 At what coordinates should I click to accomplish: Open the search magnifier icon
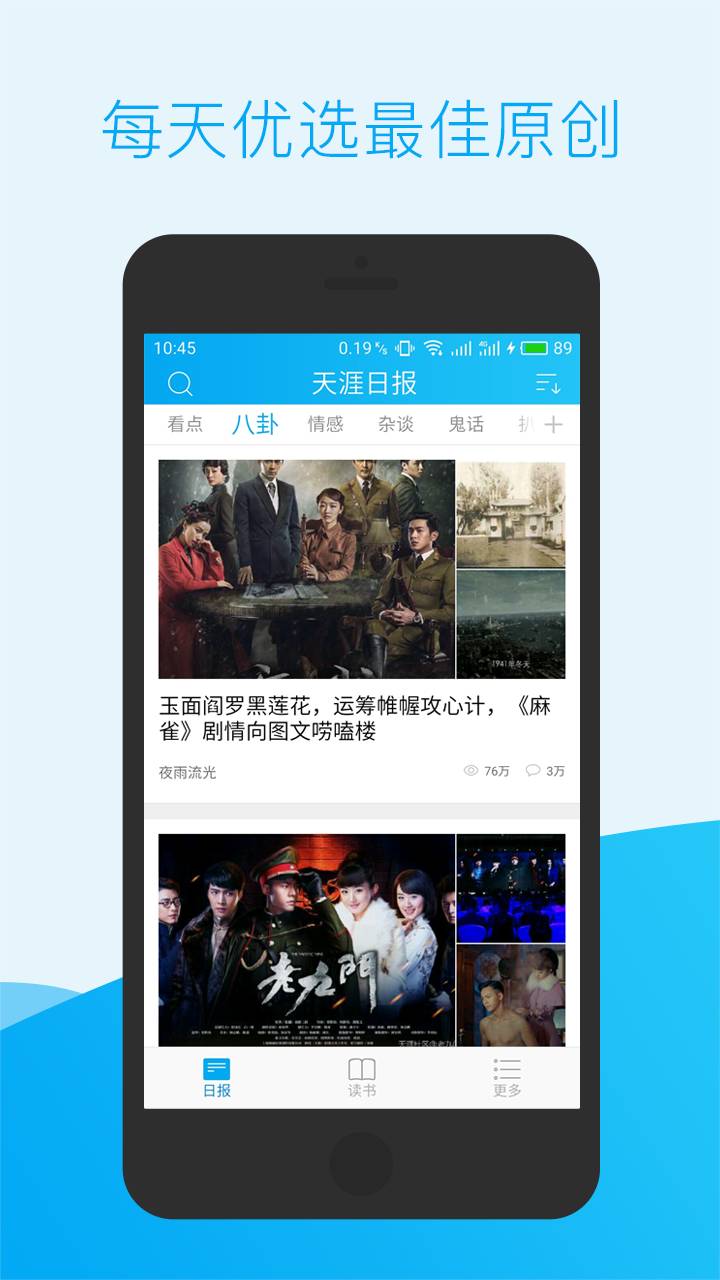click(x=181, y=383)
